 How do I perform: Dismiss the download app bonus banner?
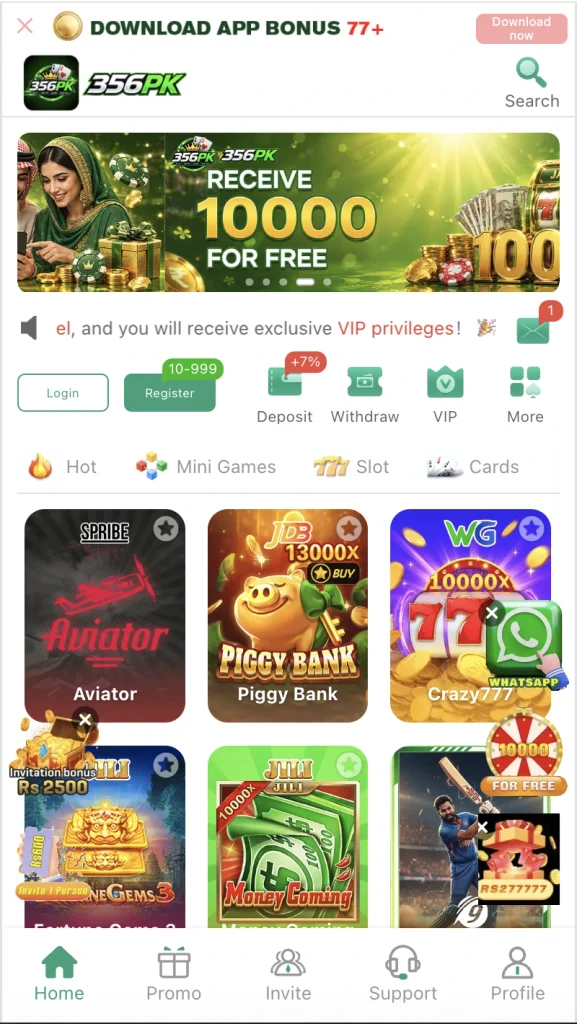pos(25,26)
